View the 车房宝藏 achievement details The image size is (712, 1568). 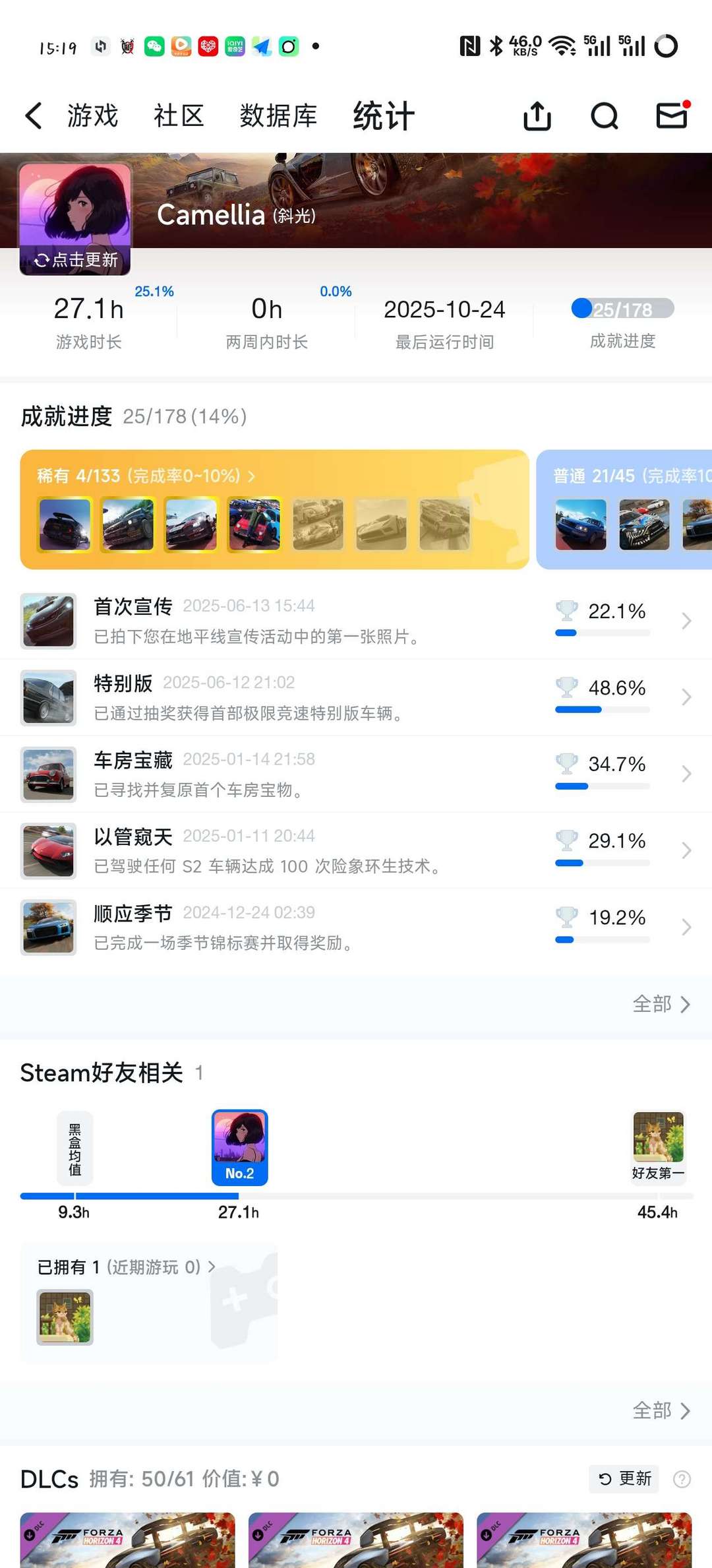click(356, 774)
